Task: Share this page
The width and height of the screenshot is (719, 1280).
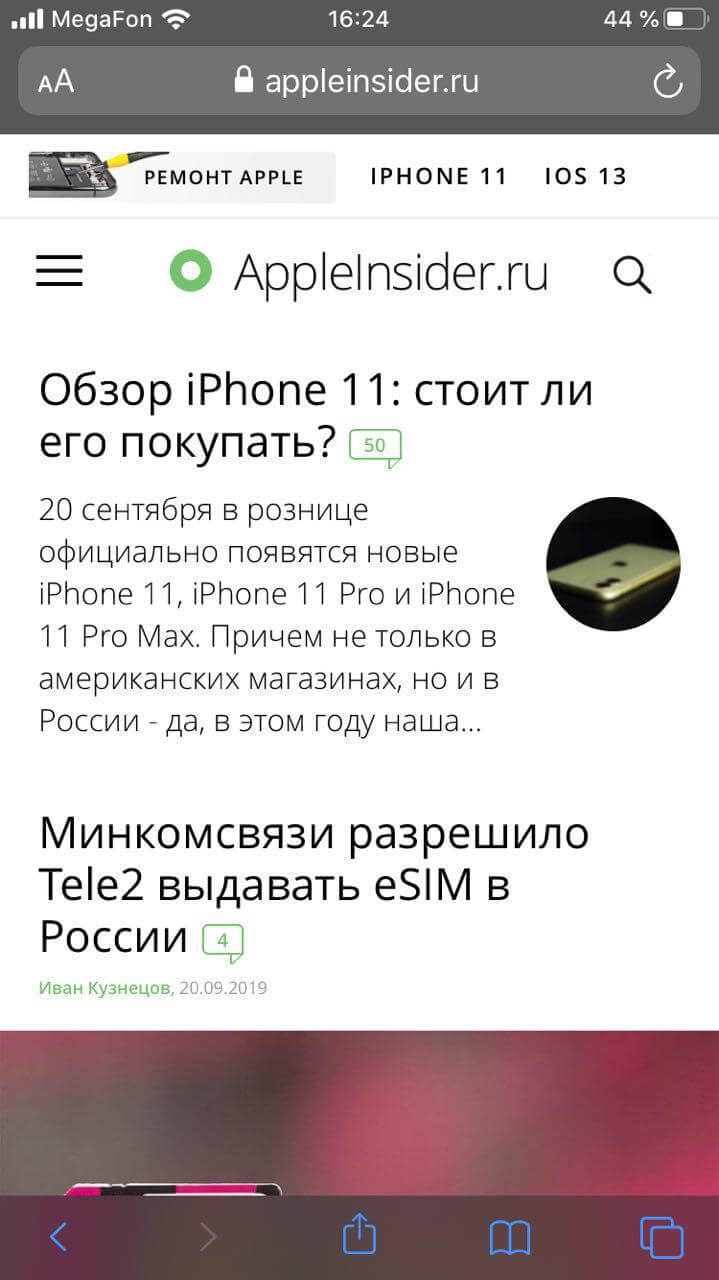Action: 359,1235
